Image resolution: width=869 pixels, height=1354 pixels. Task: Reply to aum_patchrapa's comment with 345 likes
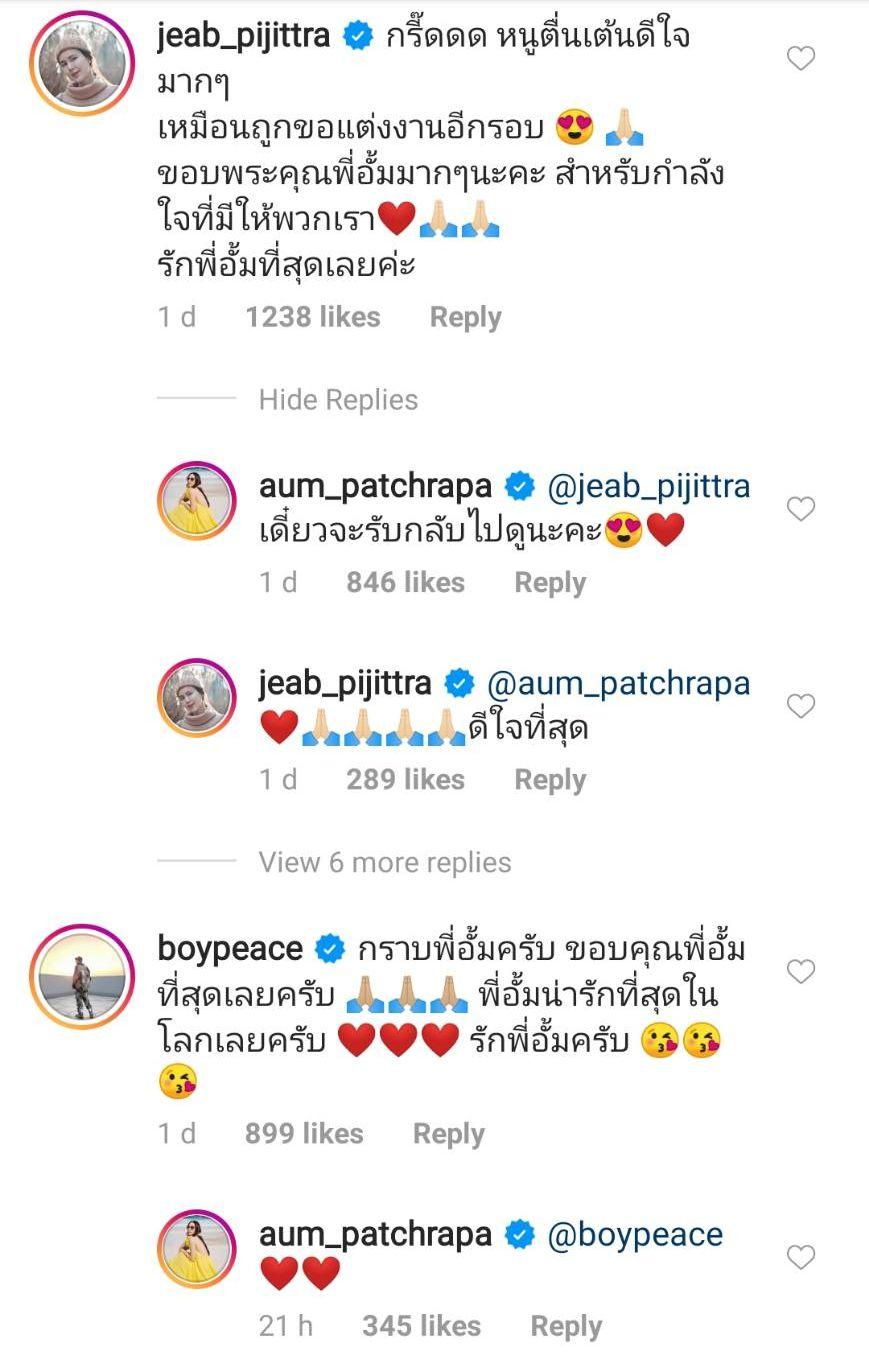565,1327
